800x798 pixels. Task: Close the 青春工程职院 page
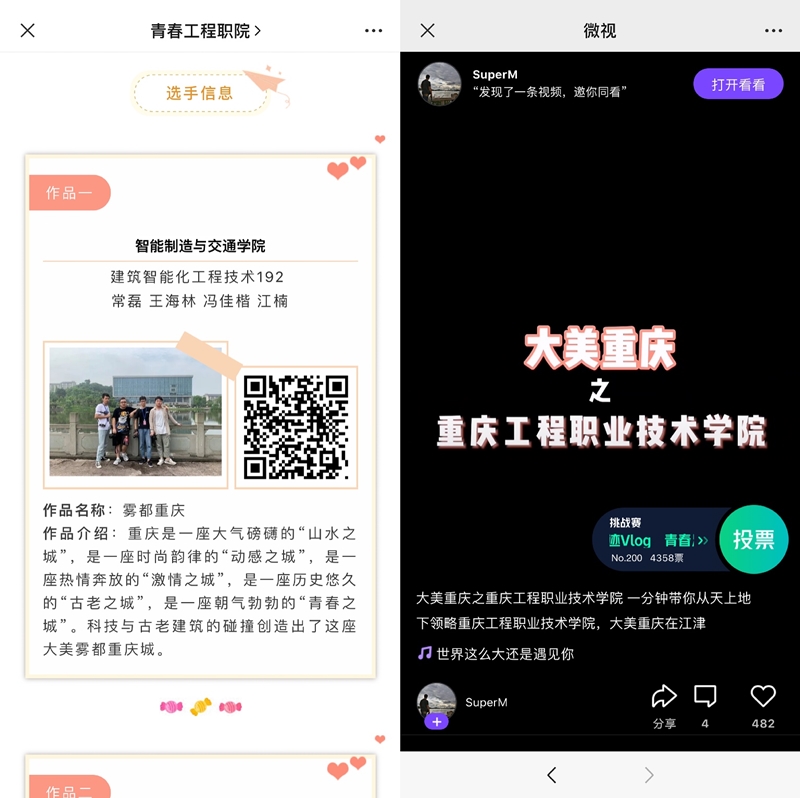click(28, 31)
